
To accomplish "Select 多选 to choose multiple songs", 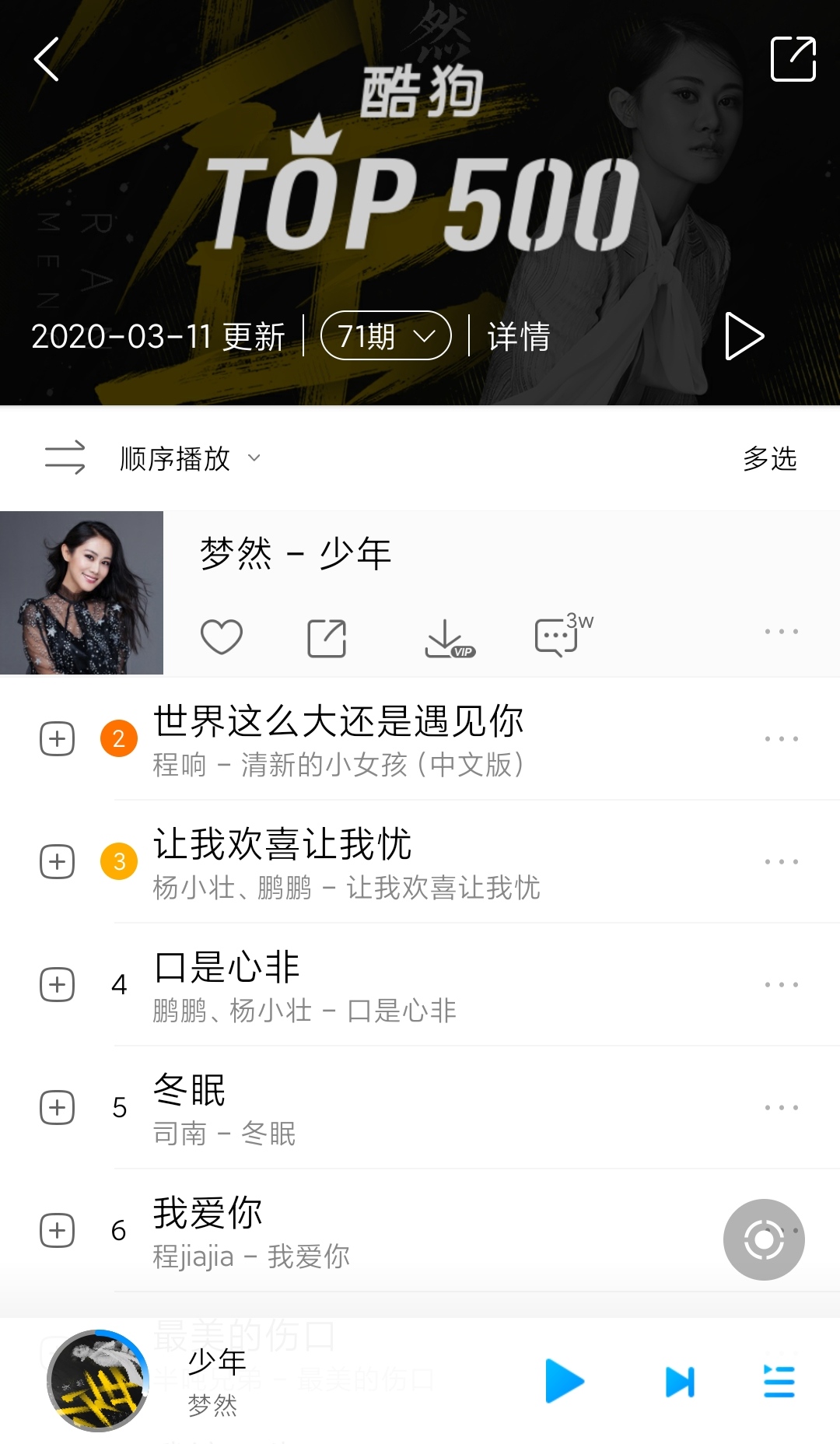I will 770,458.
